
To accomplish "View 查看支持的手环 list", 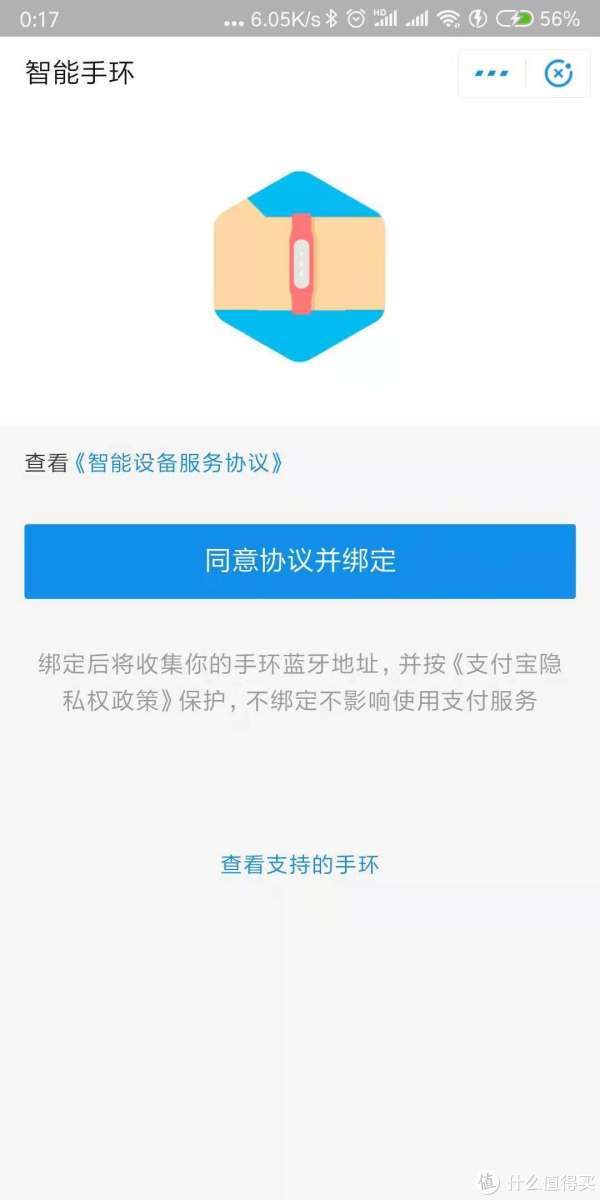I will 300,865.
